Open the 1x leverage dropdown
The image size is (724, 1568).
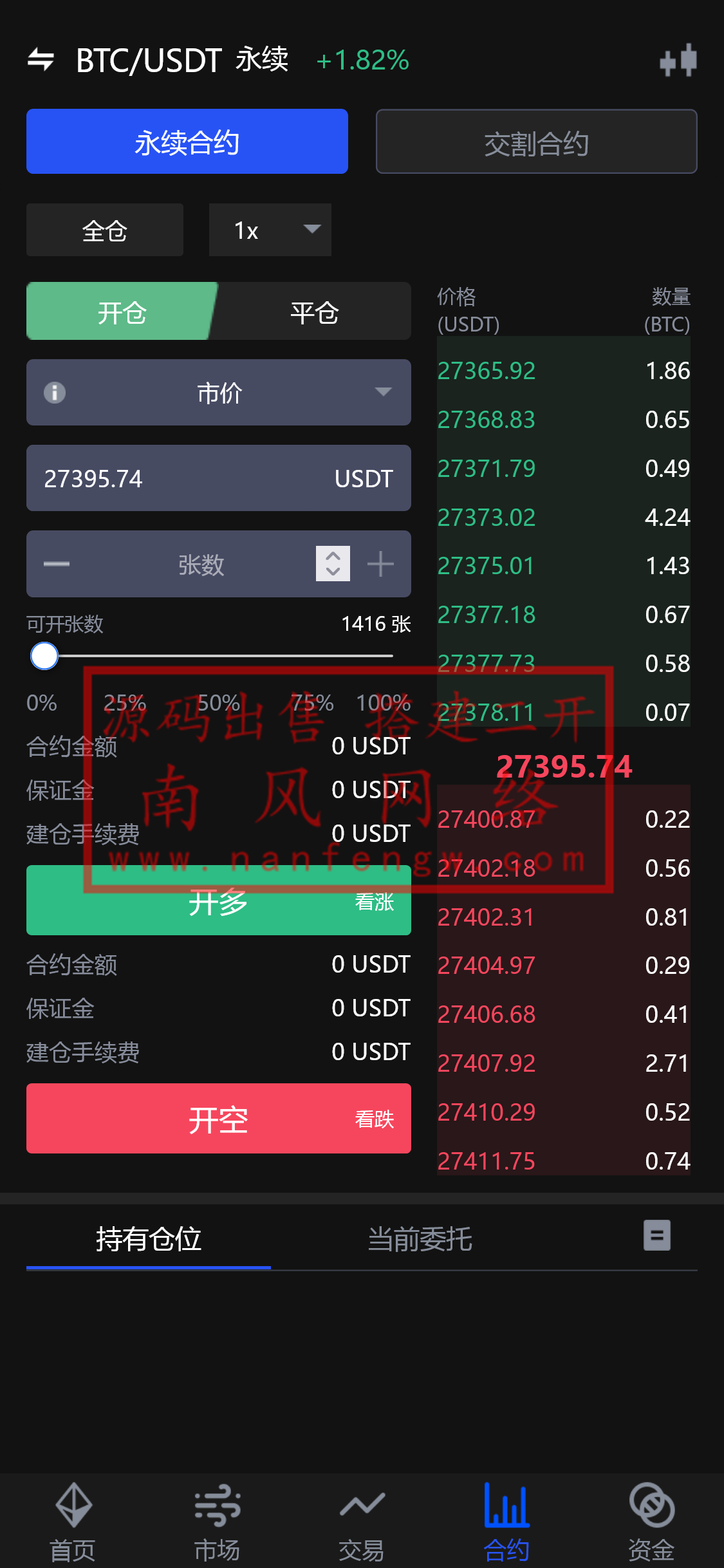click(x=270, y=230)
